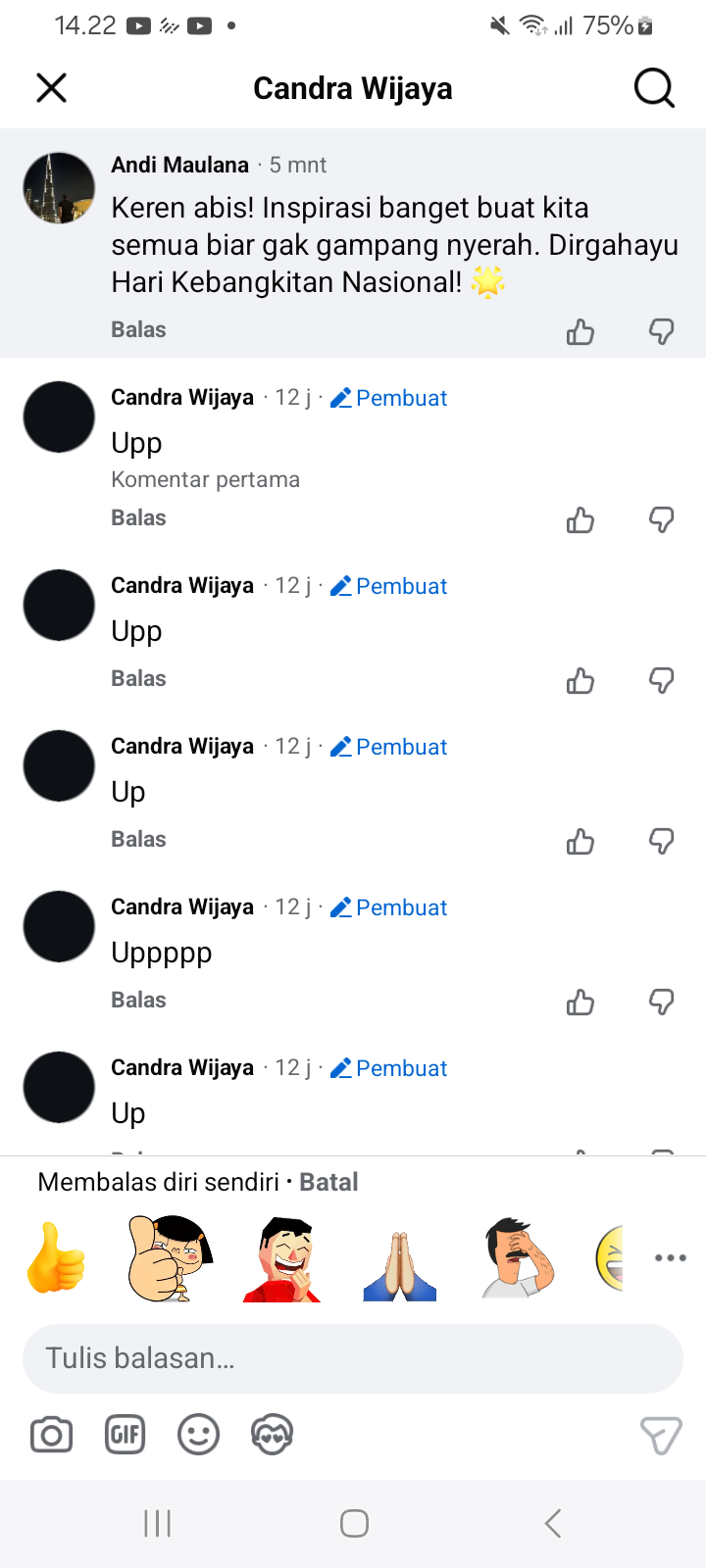This screenshot has height=1568, width=706.
Task: Open Andi Maulana's profile picture
Action: [x=59, y=188]
